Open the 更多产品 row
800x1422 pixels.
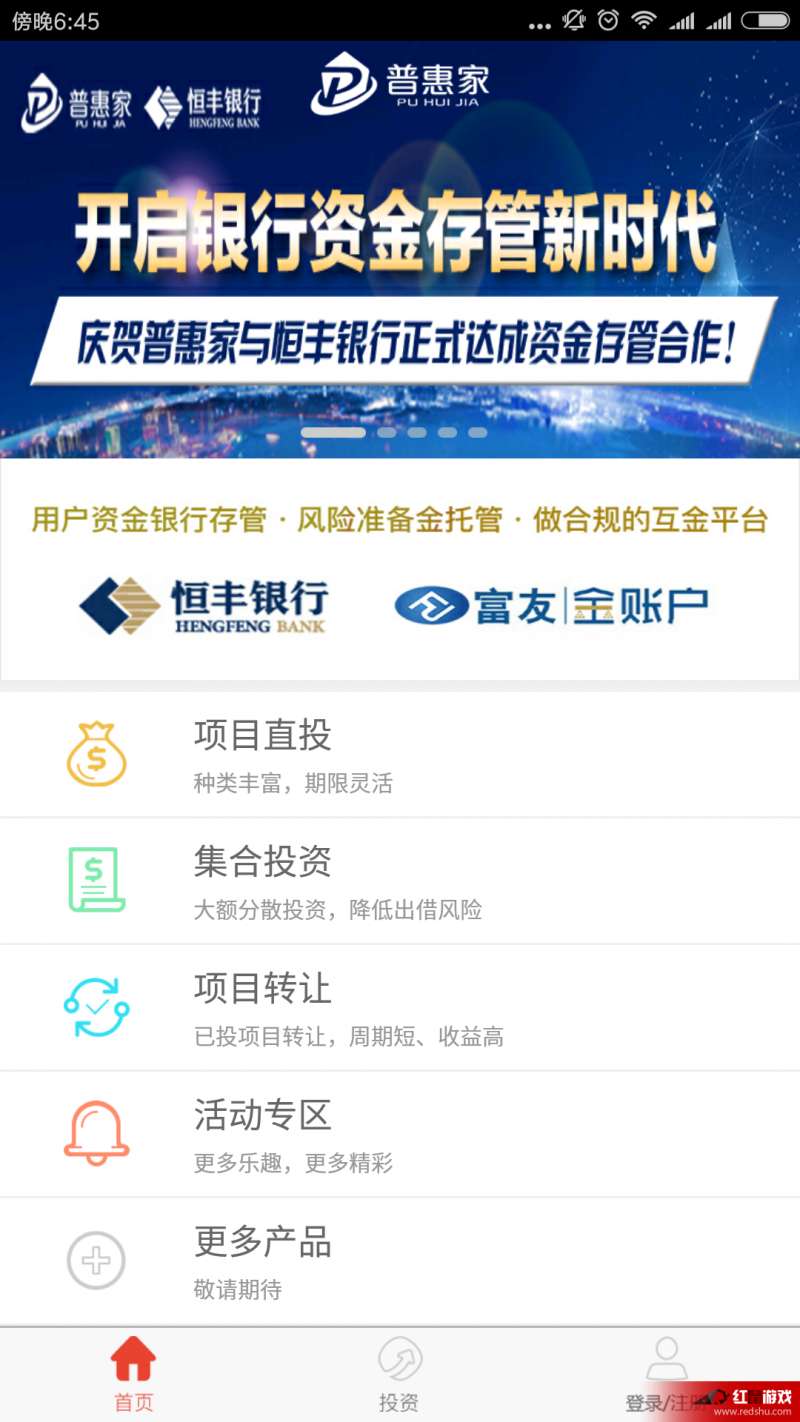(x=400, y=1261)
